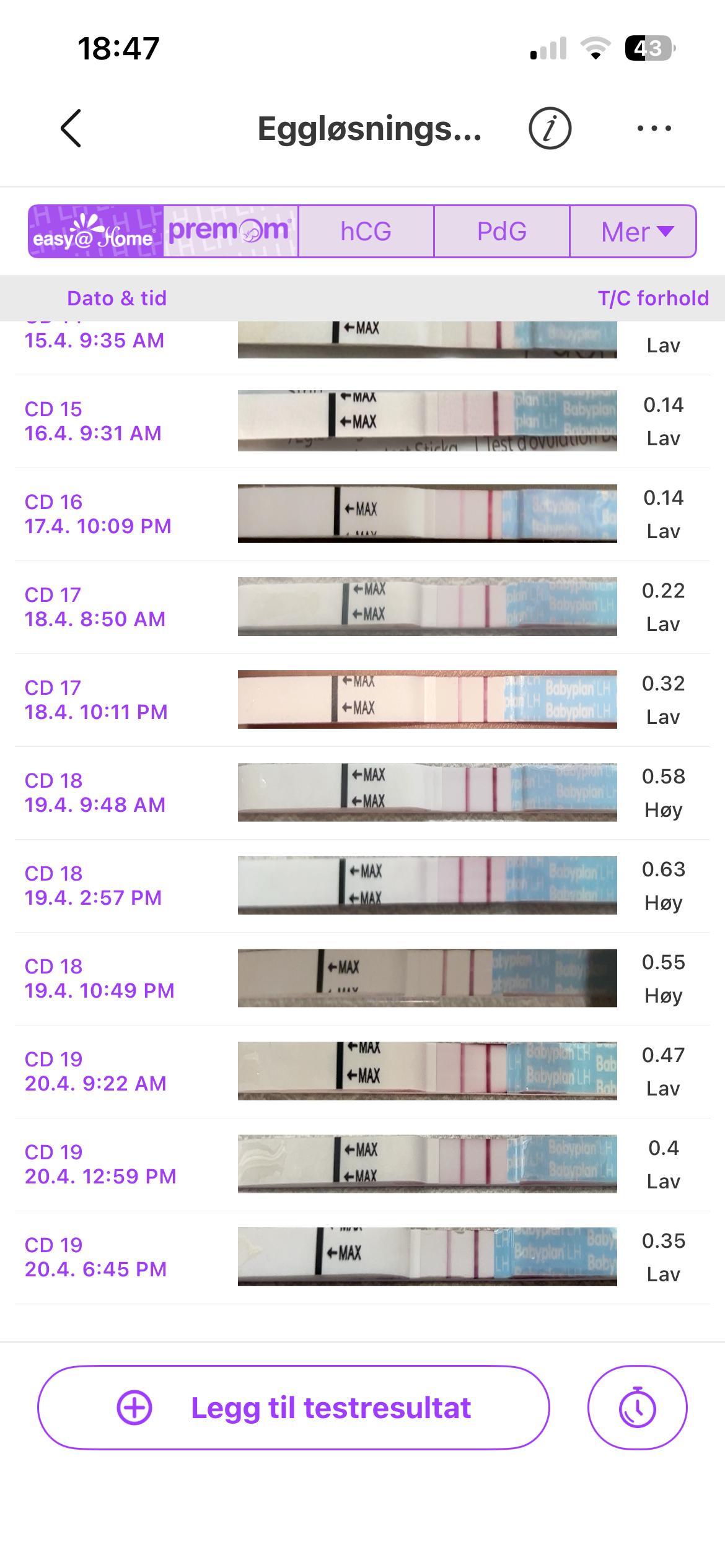The width and height of the screenshot is (725, 1568).
Task: Switch to the PdG tab
Action: [501, 232]
